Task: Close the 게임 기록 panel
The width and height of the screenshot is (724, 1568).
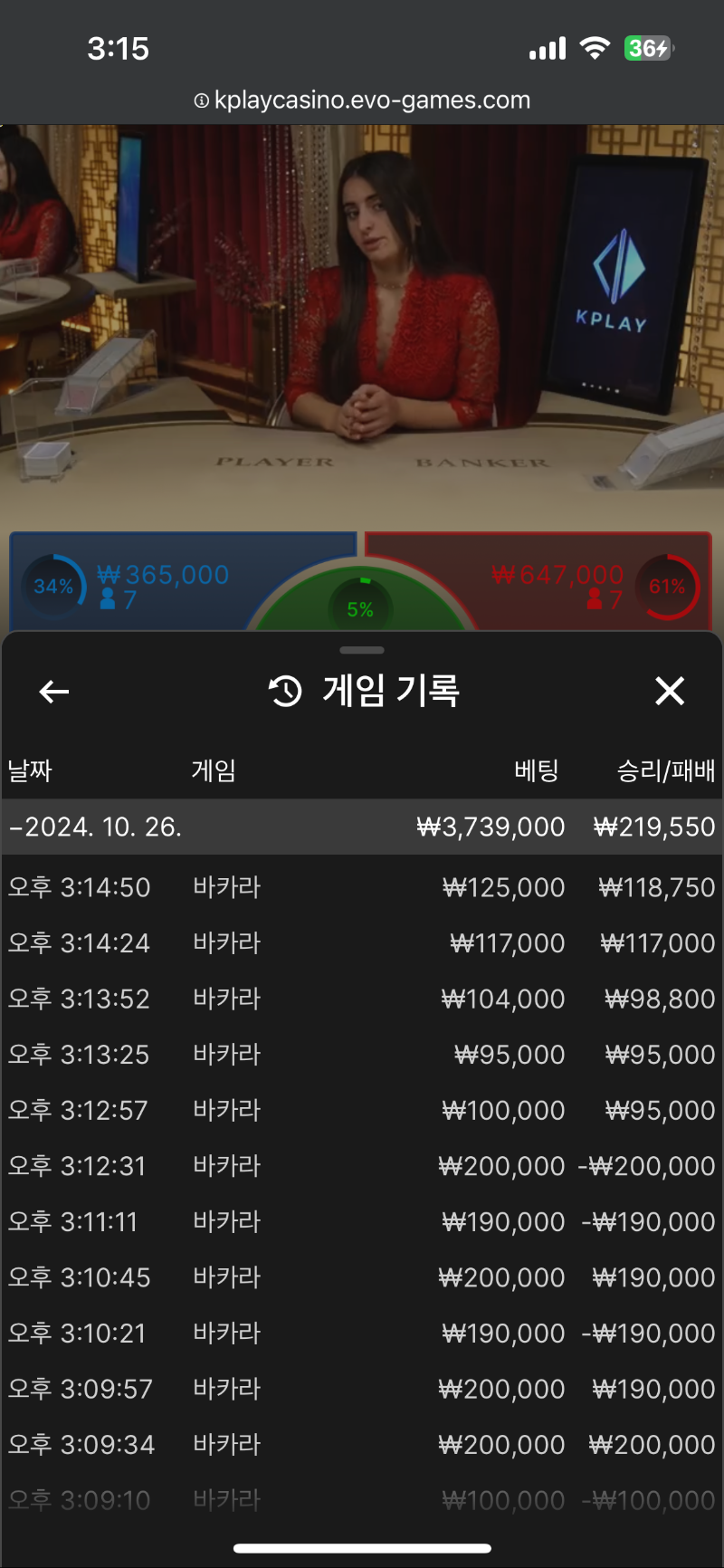Action: click(x=670, y=691)
